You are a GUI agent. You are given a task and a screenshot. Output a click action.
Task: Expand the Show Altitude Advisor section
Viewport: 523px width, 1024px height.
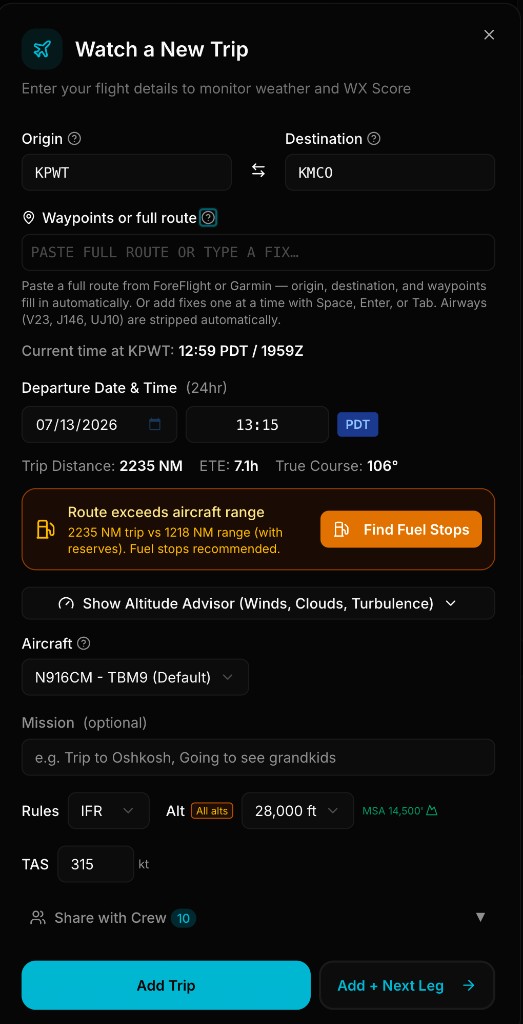coord(258,603)
